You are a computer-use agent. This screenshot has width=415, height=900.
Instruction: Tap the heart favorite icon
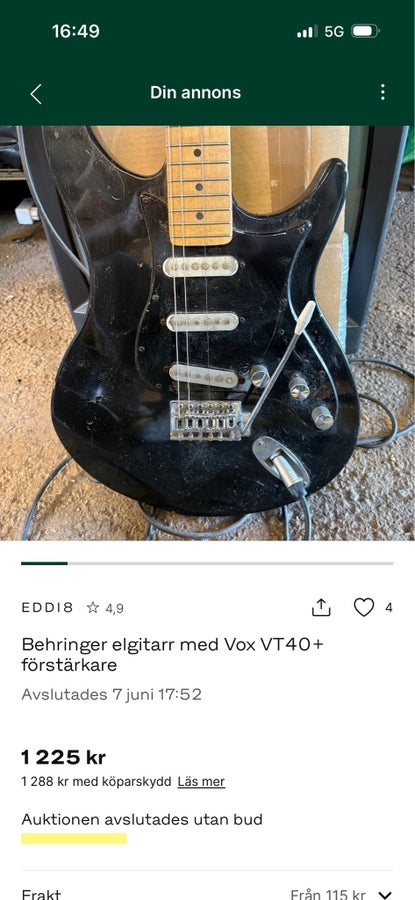[x=363, y=607]
